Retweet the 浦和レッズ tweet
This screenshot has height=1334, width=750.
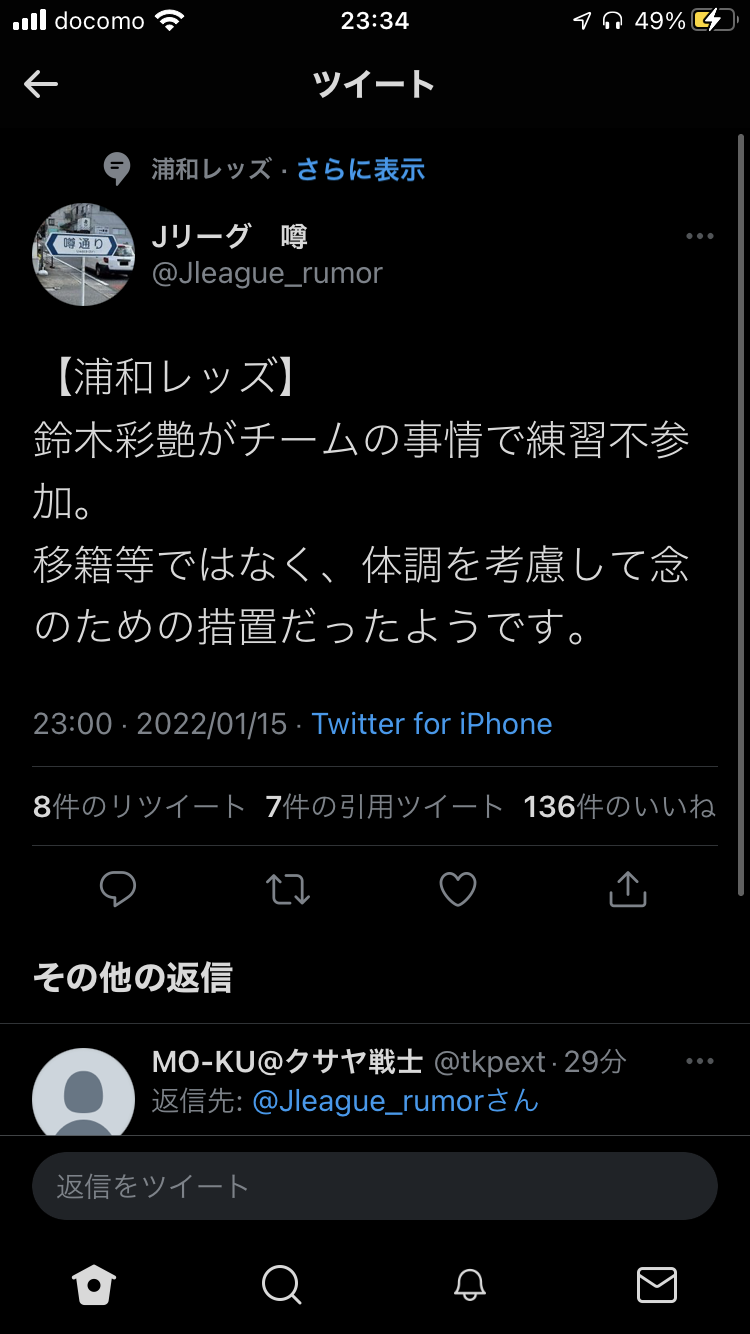pos(288,888)
